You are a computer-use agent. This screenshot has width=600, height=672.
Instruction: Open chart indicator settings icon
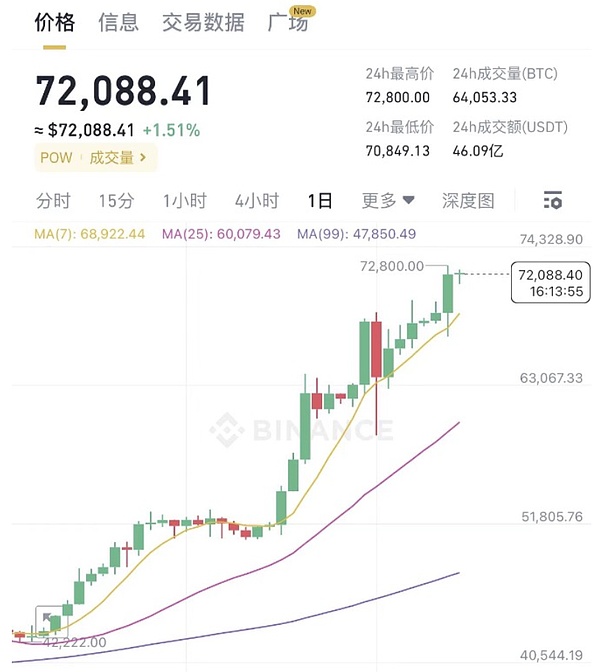pos(552,201)
